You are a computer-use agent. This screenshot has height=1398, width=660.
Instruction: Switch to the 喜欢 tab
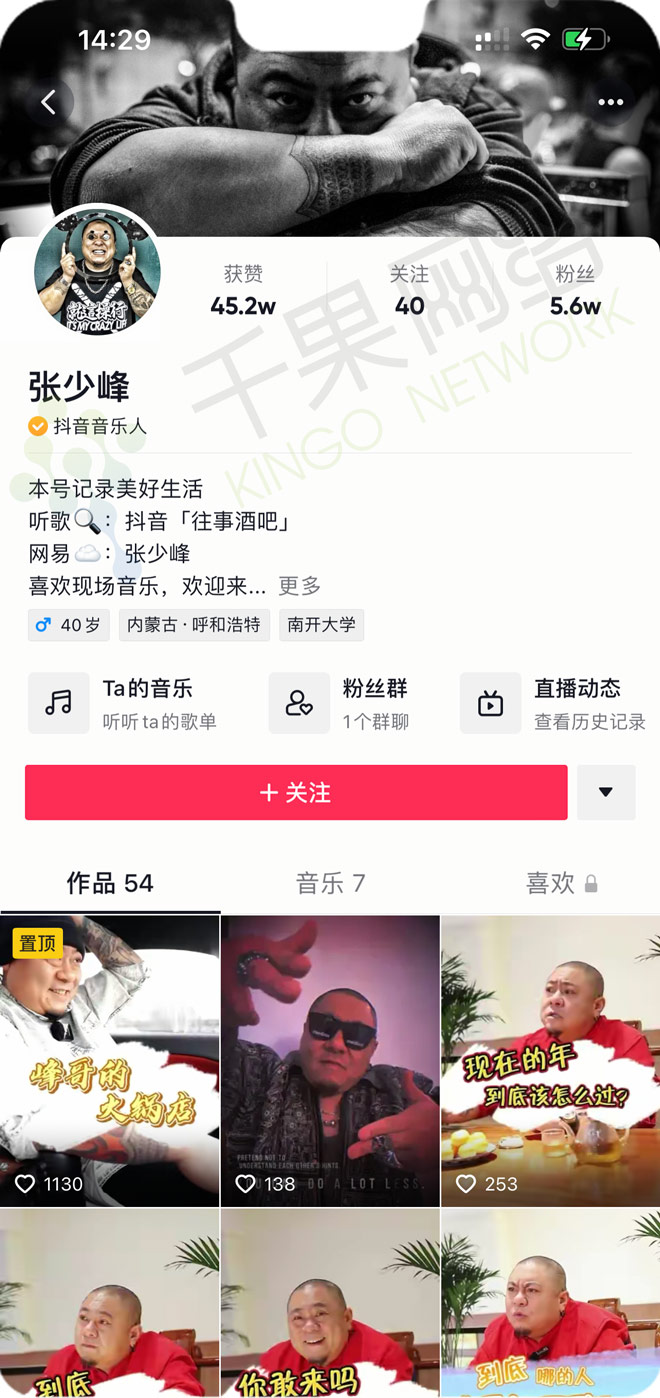coord(560,883)
